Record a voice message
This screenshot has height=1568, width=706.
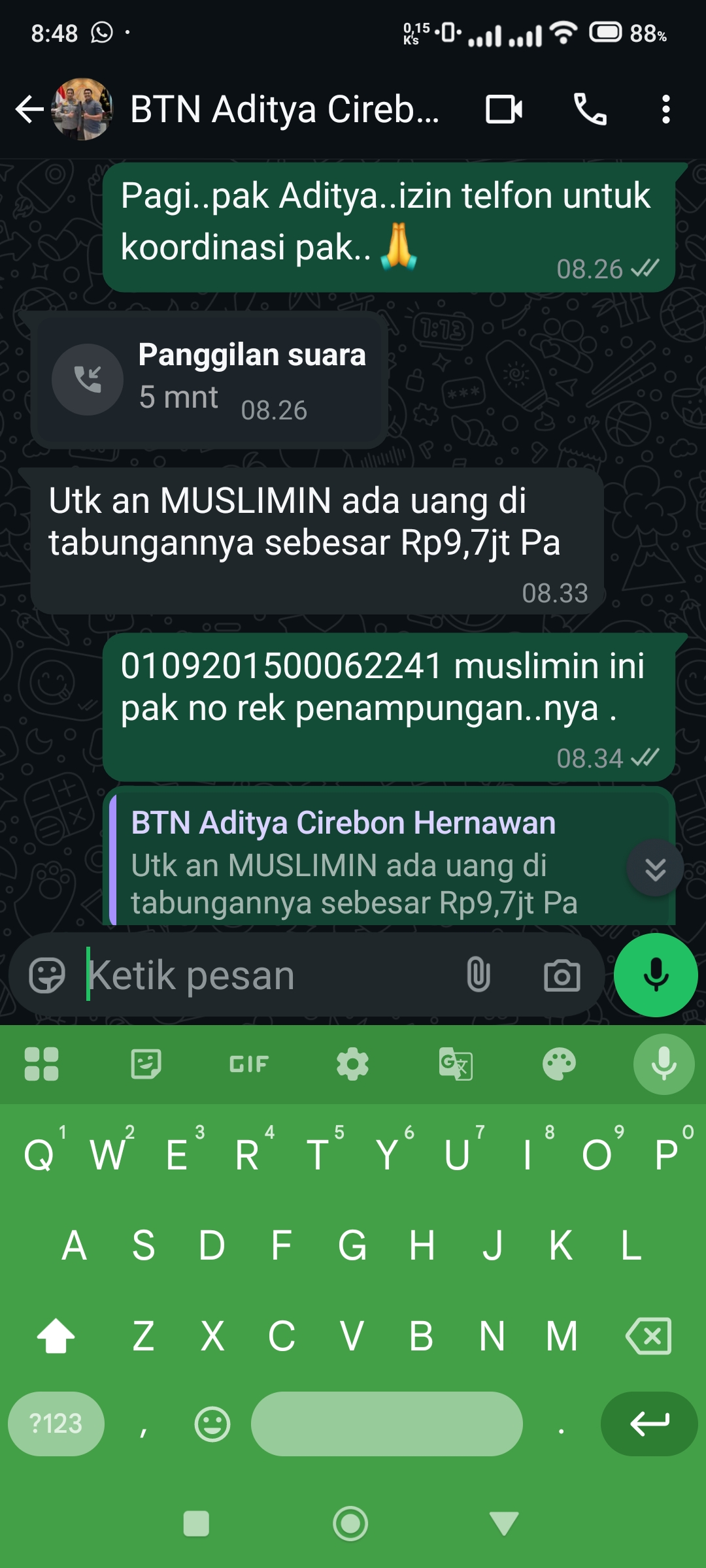coord(655,975)
